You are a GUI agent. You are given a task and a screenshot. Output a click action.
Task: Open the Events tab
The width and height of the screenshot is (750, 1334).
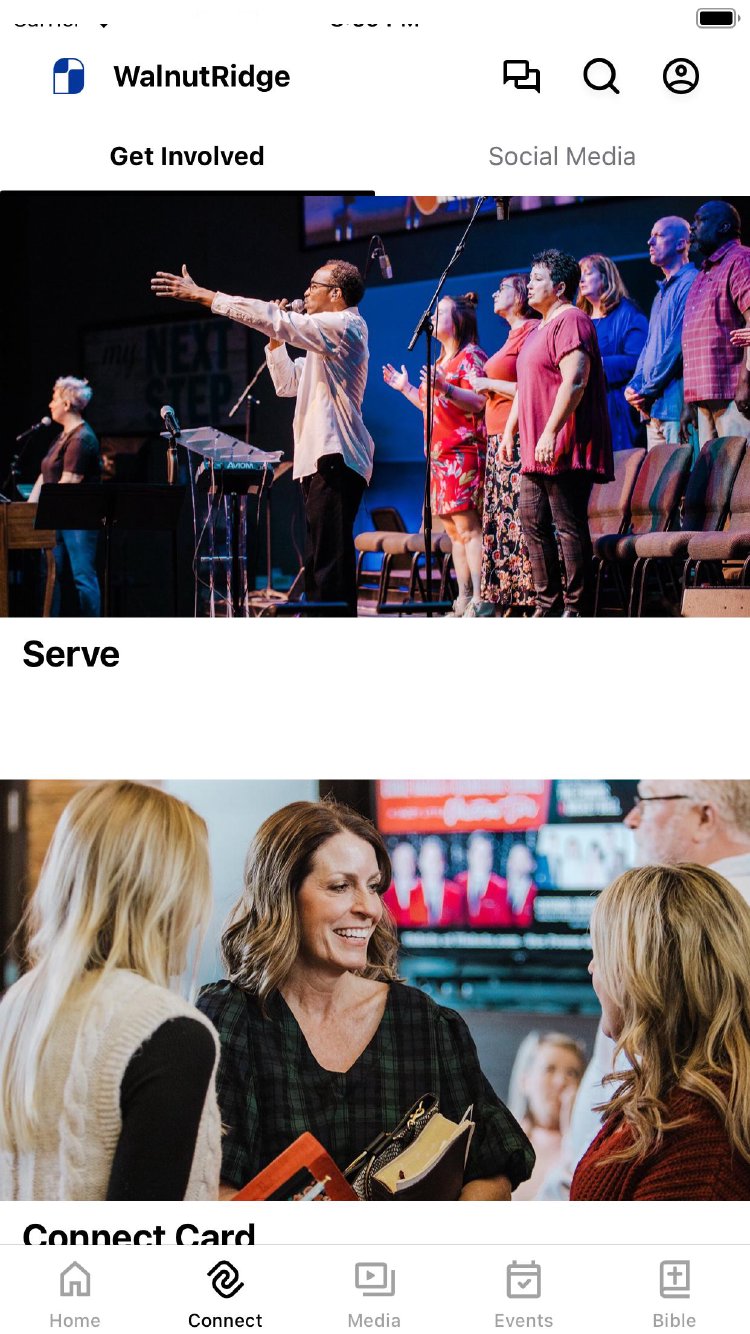click(523, 1294)
